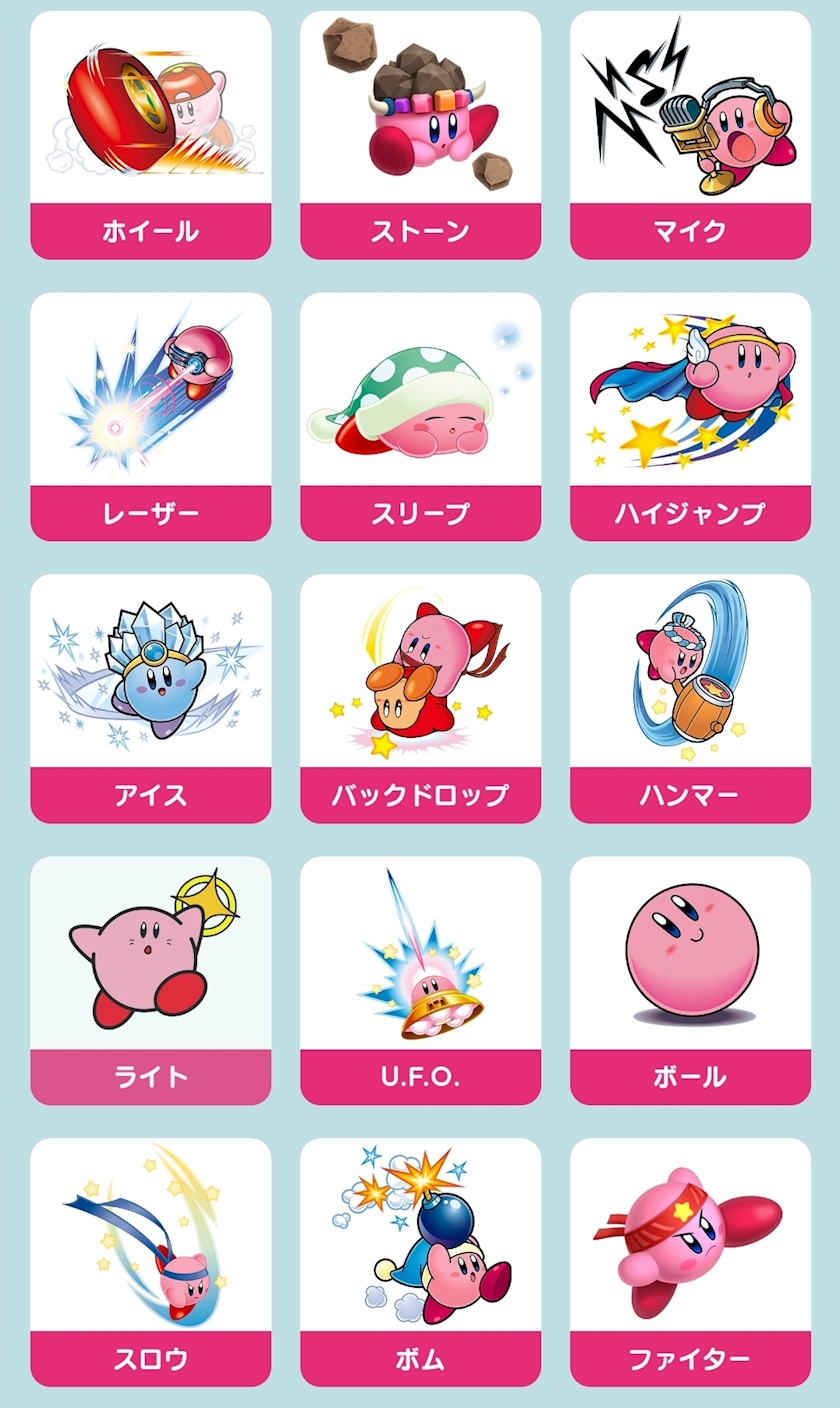Open the スロウ ability card

pyautogui.click(x=151, y=1263)
